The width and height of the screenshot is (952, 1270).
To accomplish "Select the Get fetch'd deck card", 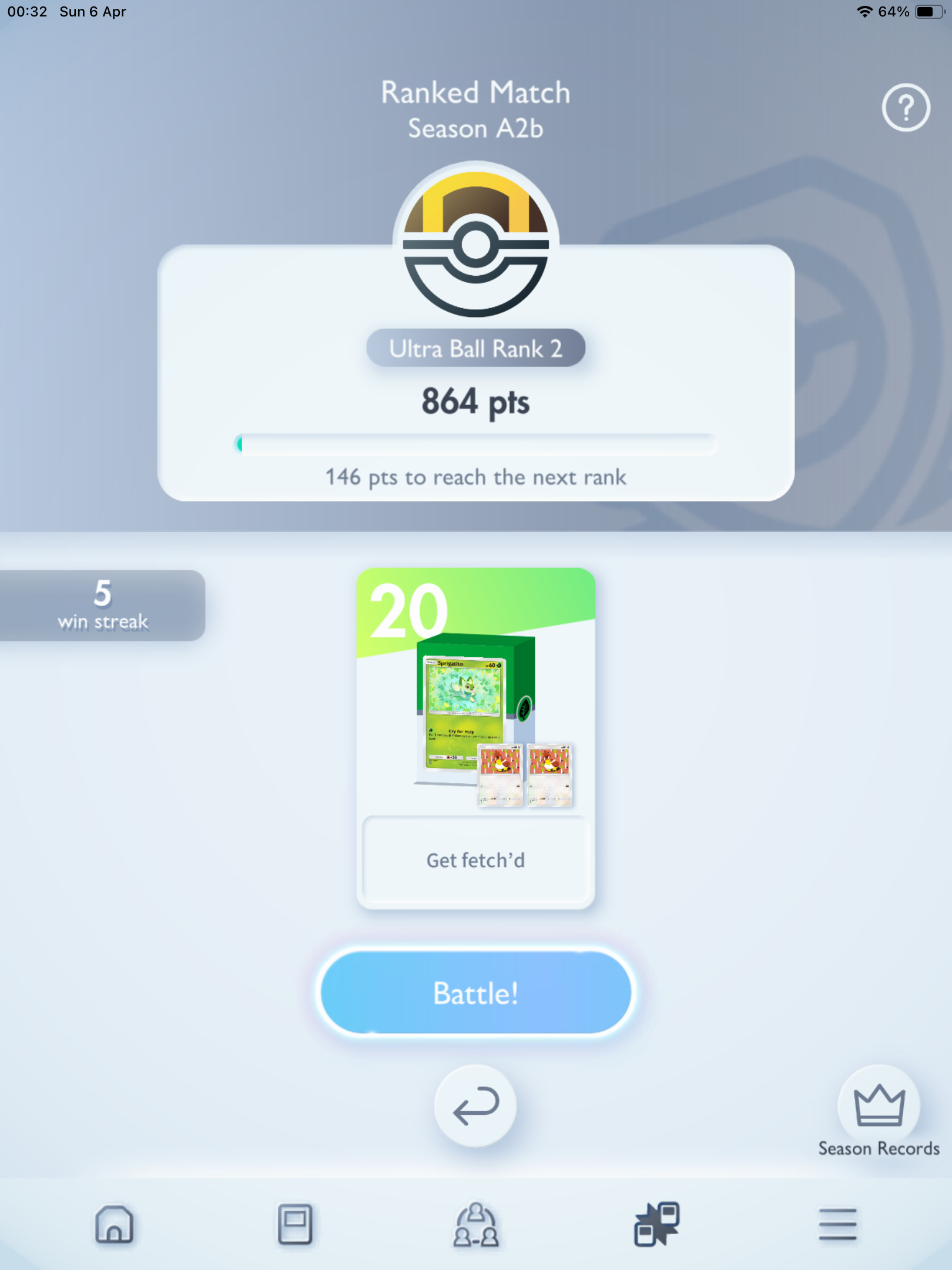I will [475, 738].
